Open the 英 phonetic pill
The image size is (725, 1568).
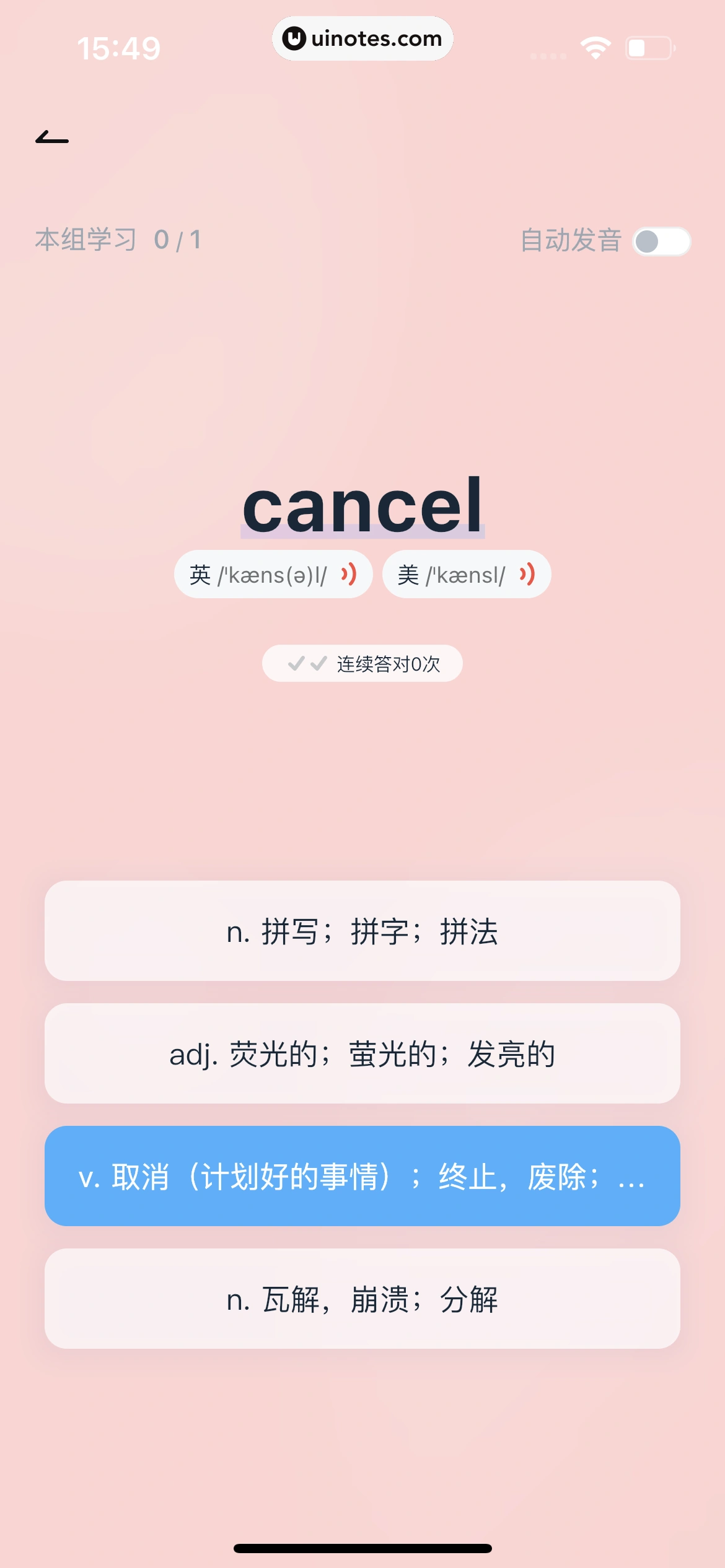coord(275,575)
